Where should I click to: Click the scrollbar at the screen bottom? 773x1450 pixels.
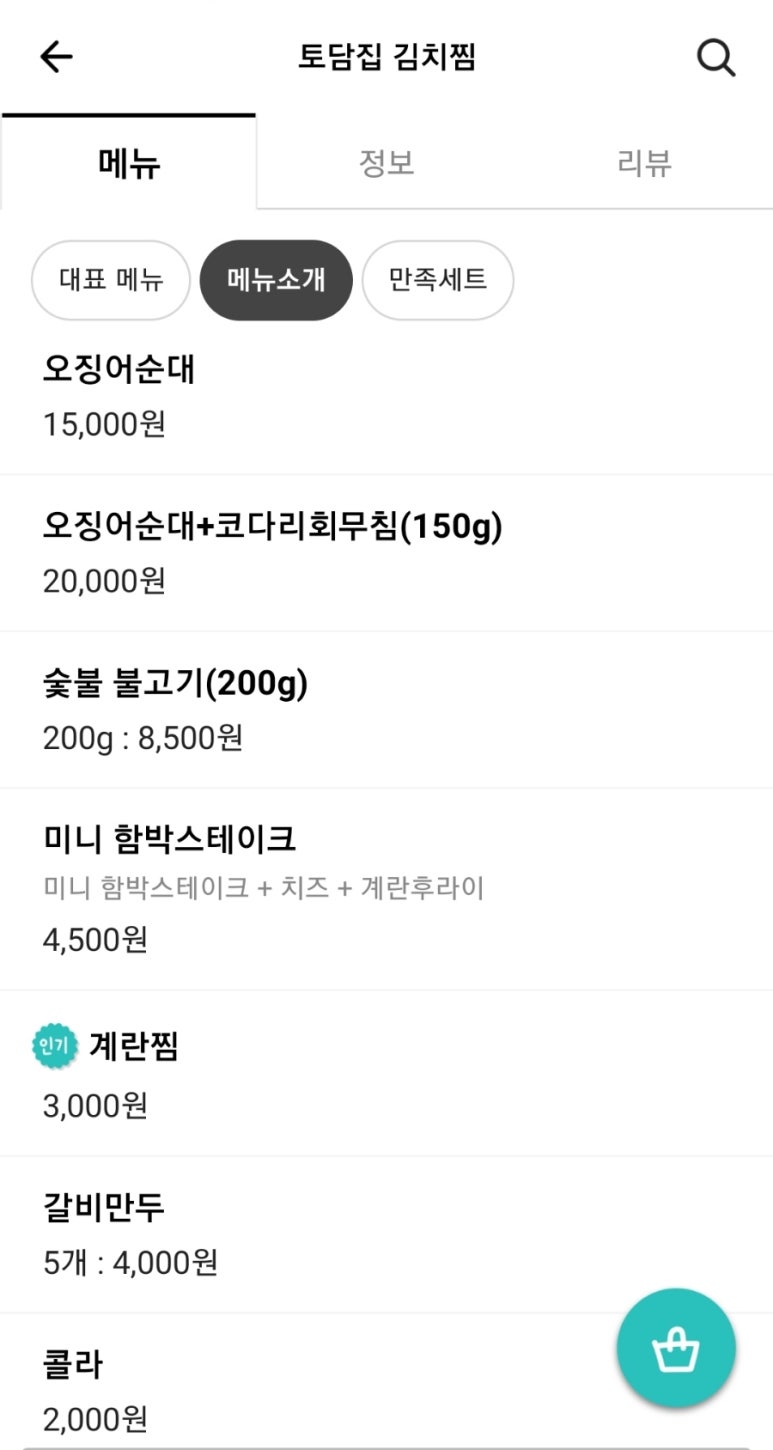[x=386, y=1444]
